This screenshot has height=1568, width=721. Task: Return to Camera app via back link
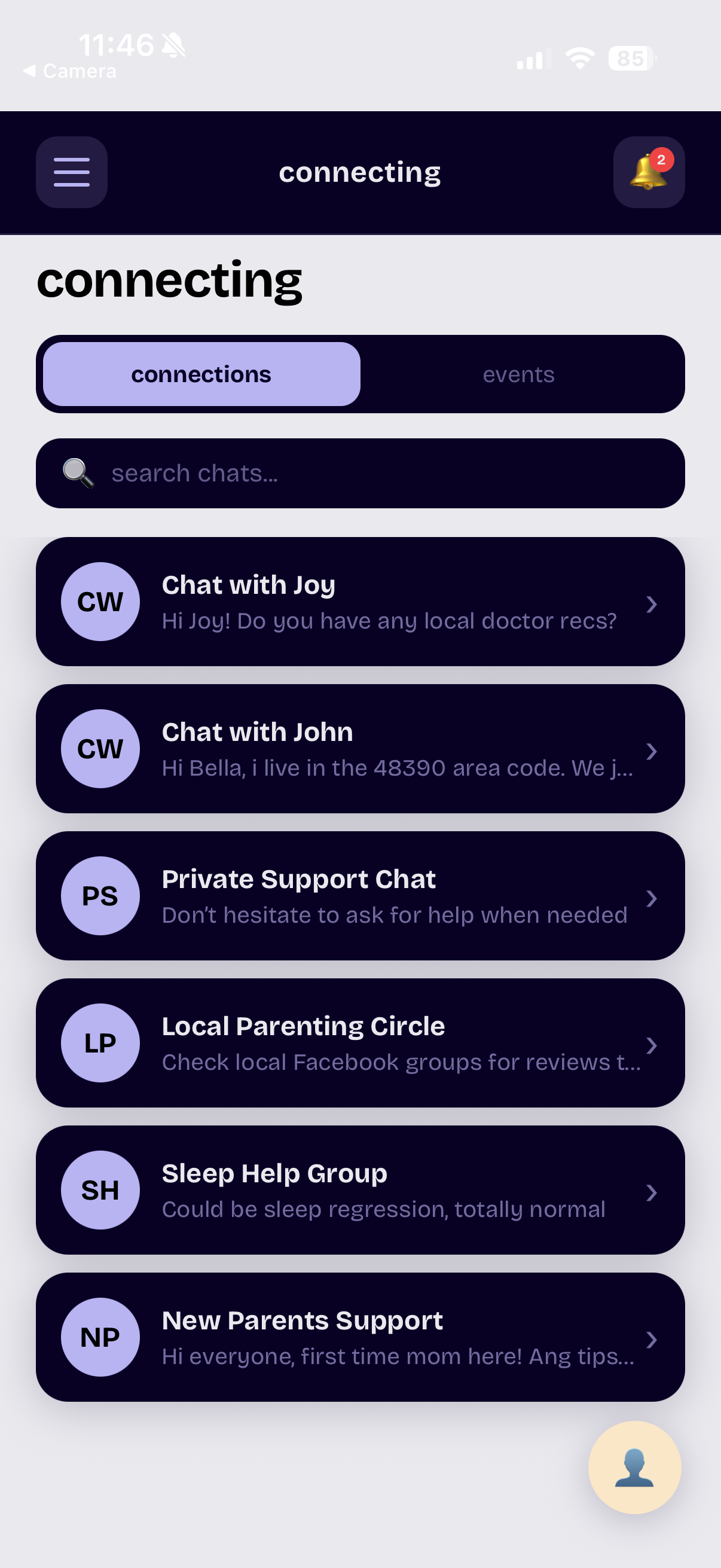(x=70, y=71)
